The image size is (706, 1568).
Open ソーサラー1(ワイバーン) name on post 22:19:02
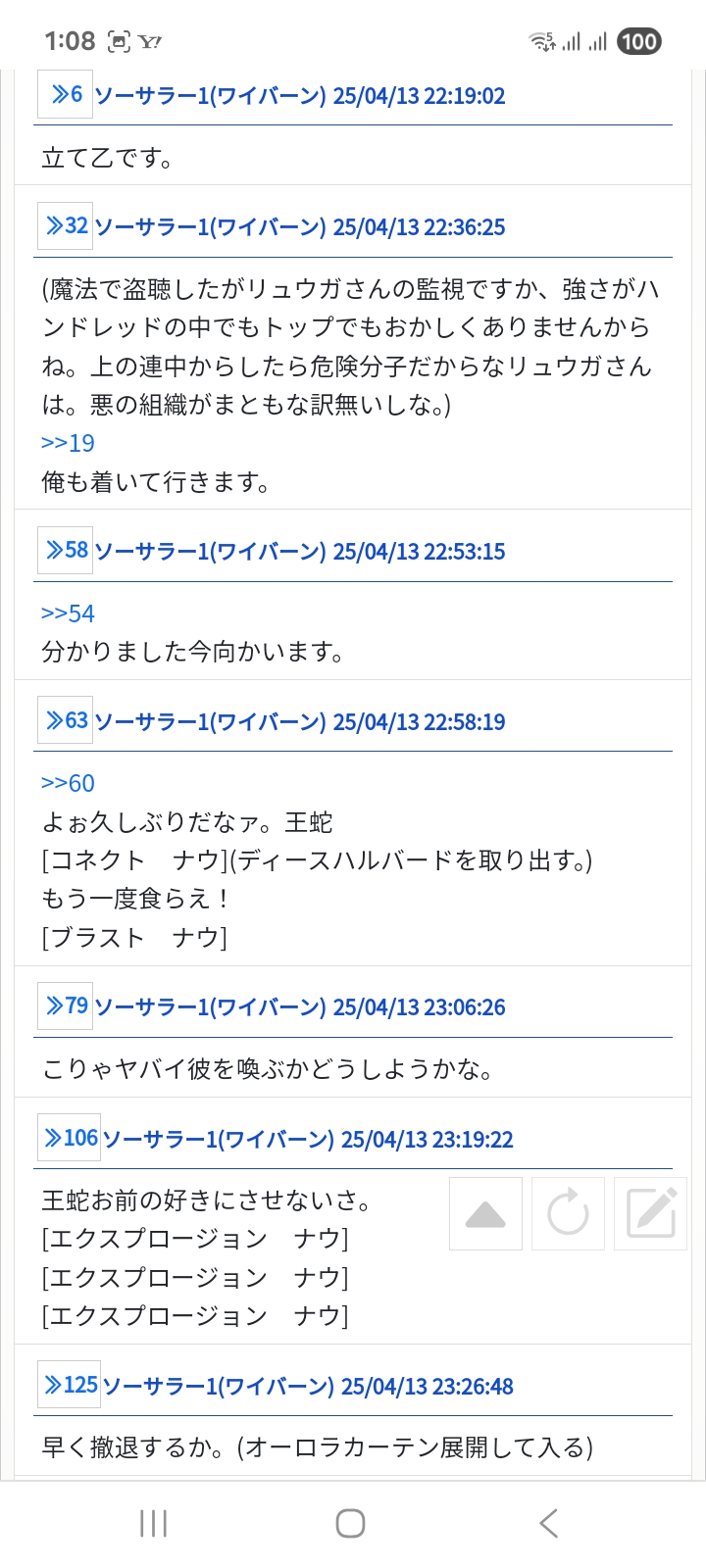[210, 96]
